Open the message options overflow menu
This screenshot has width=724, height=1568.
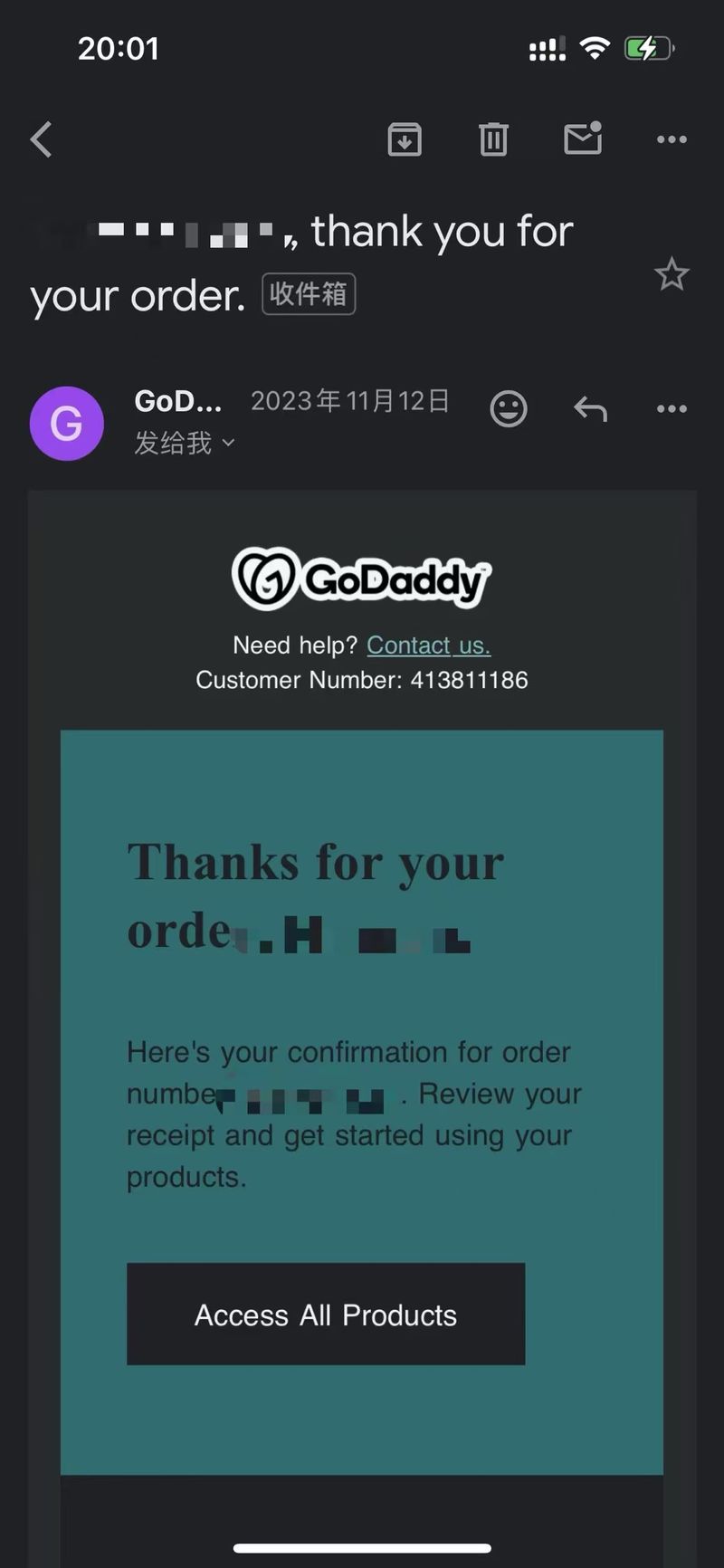671,409
